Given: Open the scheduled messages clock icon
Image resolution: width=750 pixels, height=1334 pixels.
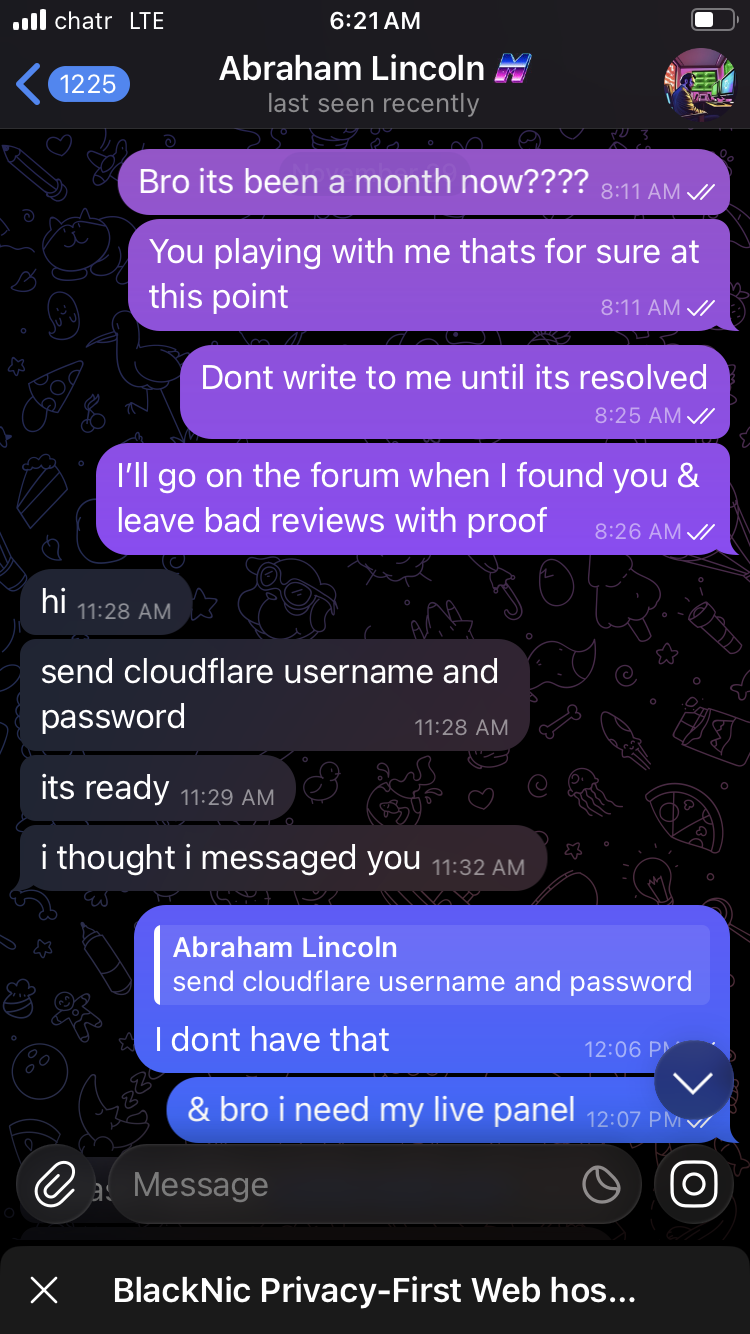Looking at the screenshot, I should pyautogui.click(x=601, y=1186).
